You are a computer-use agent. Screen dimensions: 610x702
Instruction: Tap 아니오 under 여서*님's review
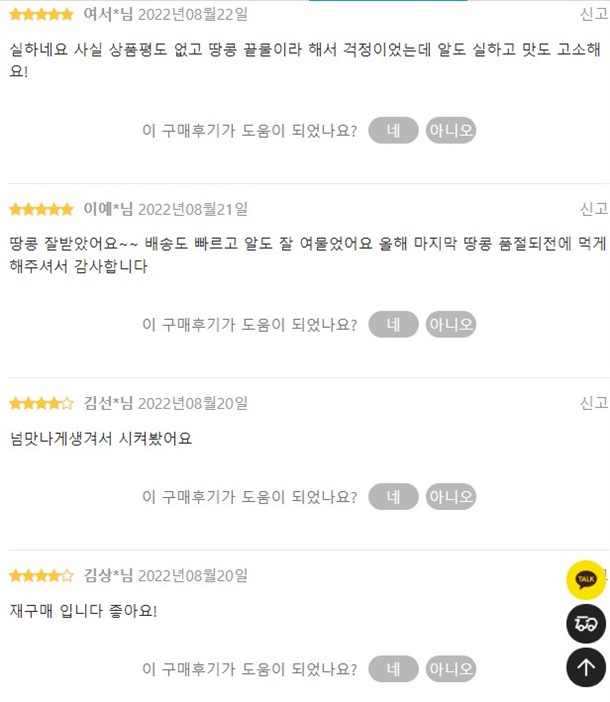[451, 130]
